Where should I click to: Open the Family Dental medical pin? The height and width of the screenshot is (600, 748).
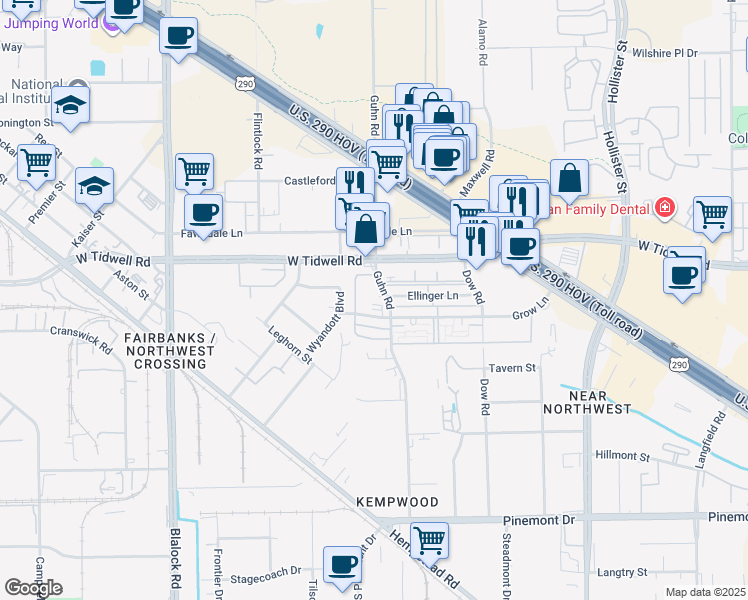point(665,207)
